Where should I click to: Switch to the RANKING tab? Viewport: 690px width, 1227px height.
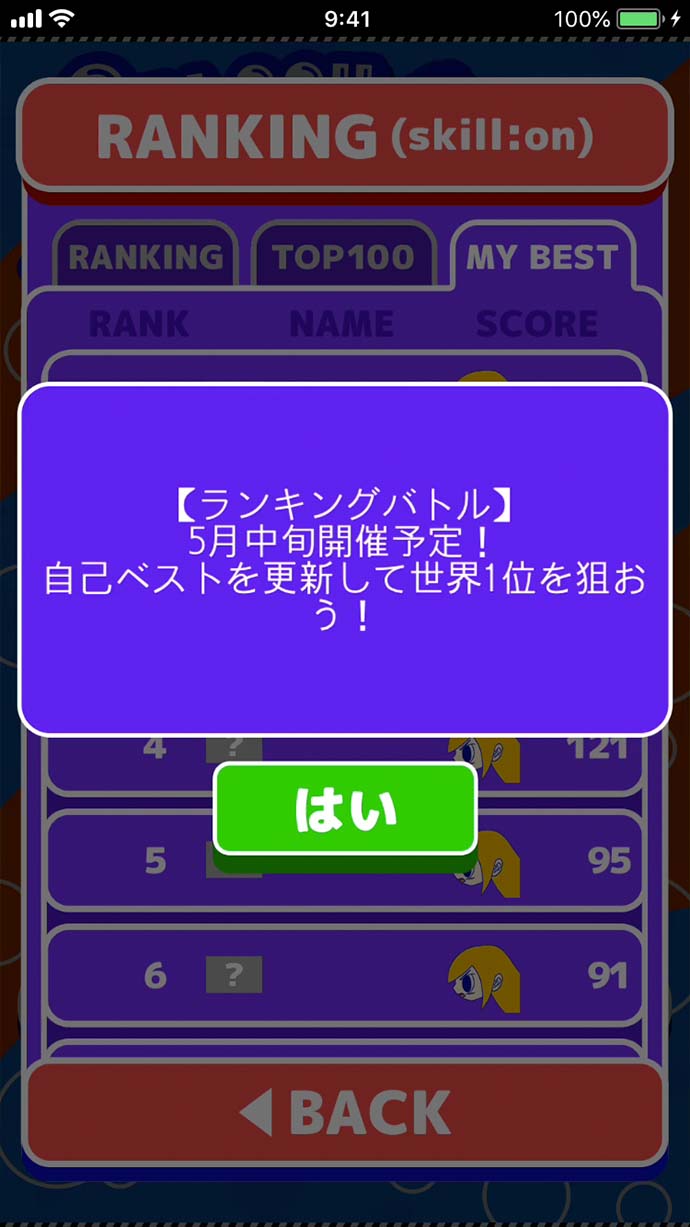coord(145,256)
